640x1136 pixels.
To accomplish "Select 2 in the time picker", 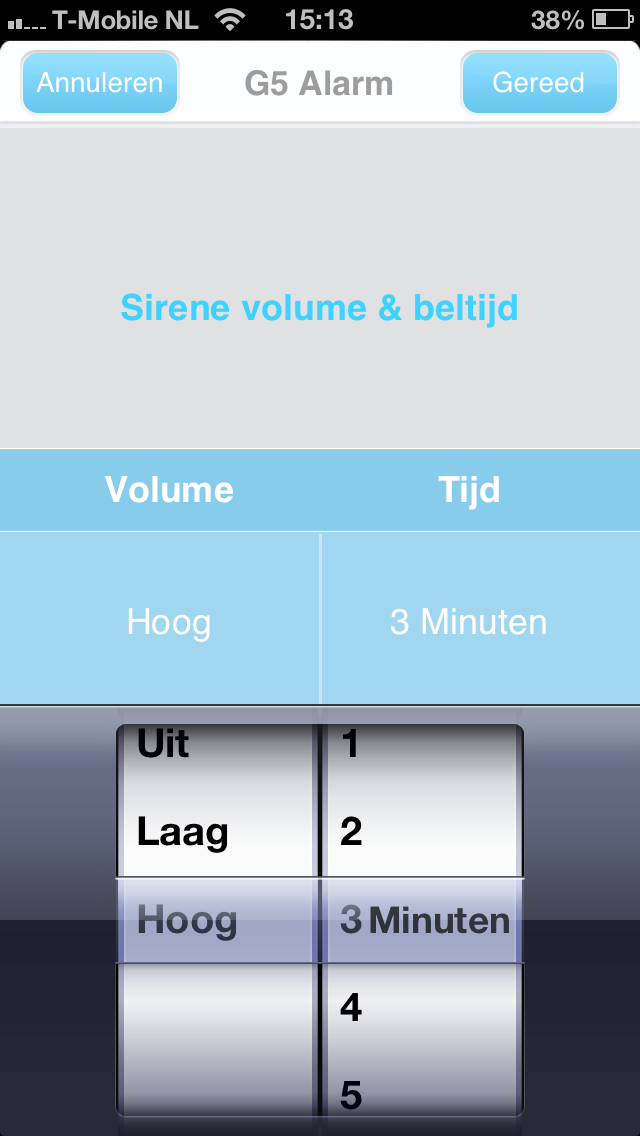I will (351, 832).
